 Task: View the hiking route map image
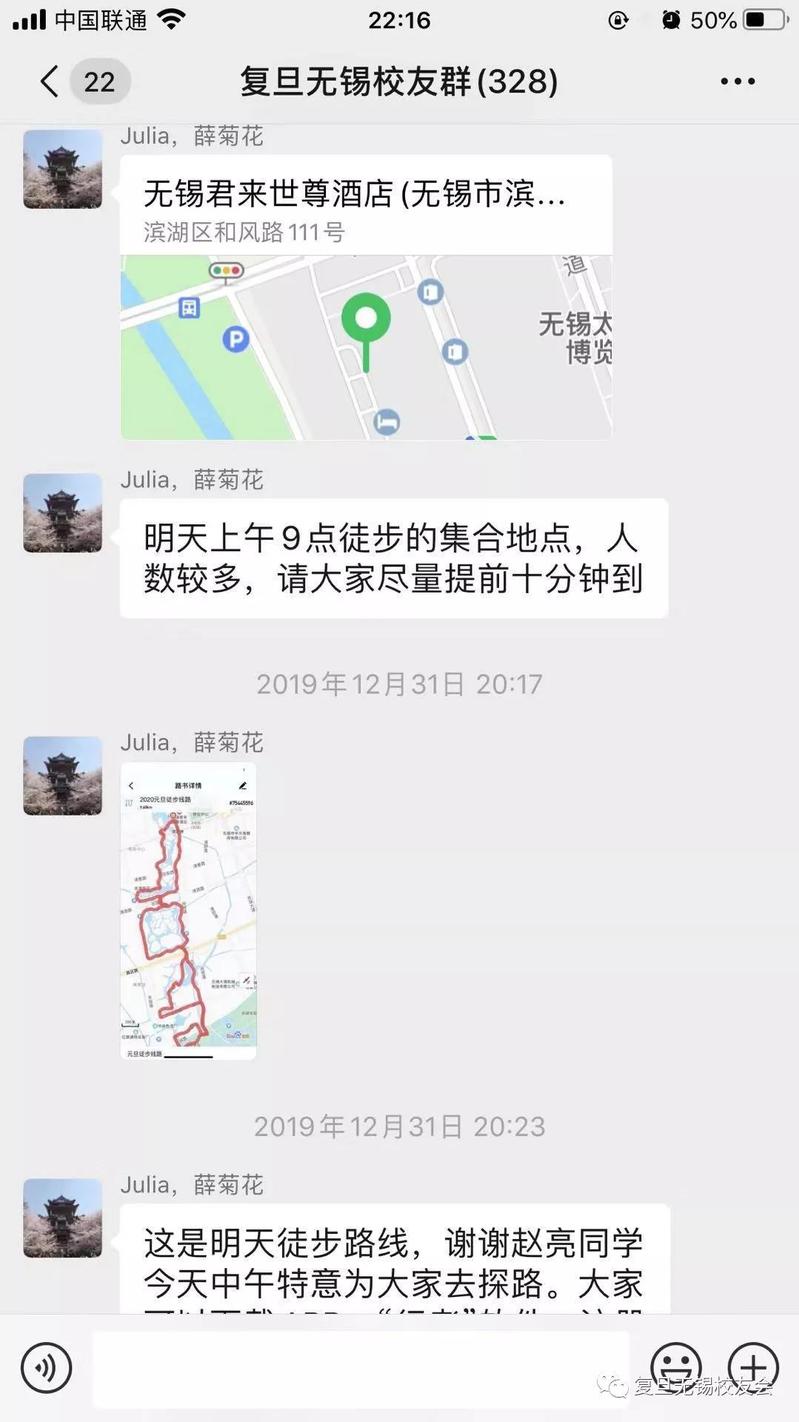pos(188,910)
